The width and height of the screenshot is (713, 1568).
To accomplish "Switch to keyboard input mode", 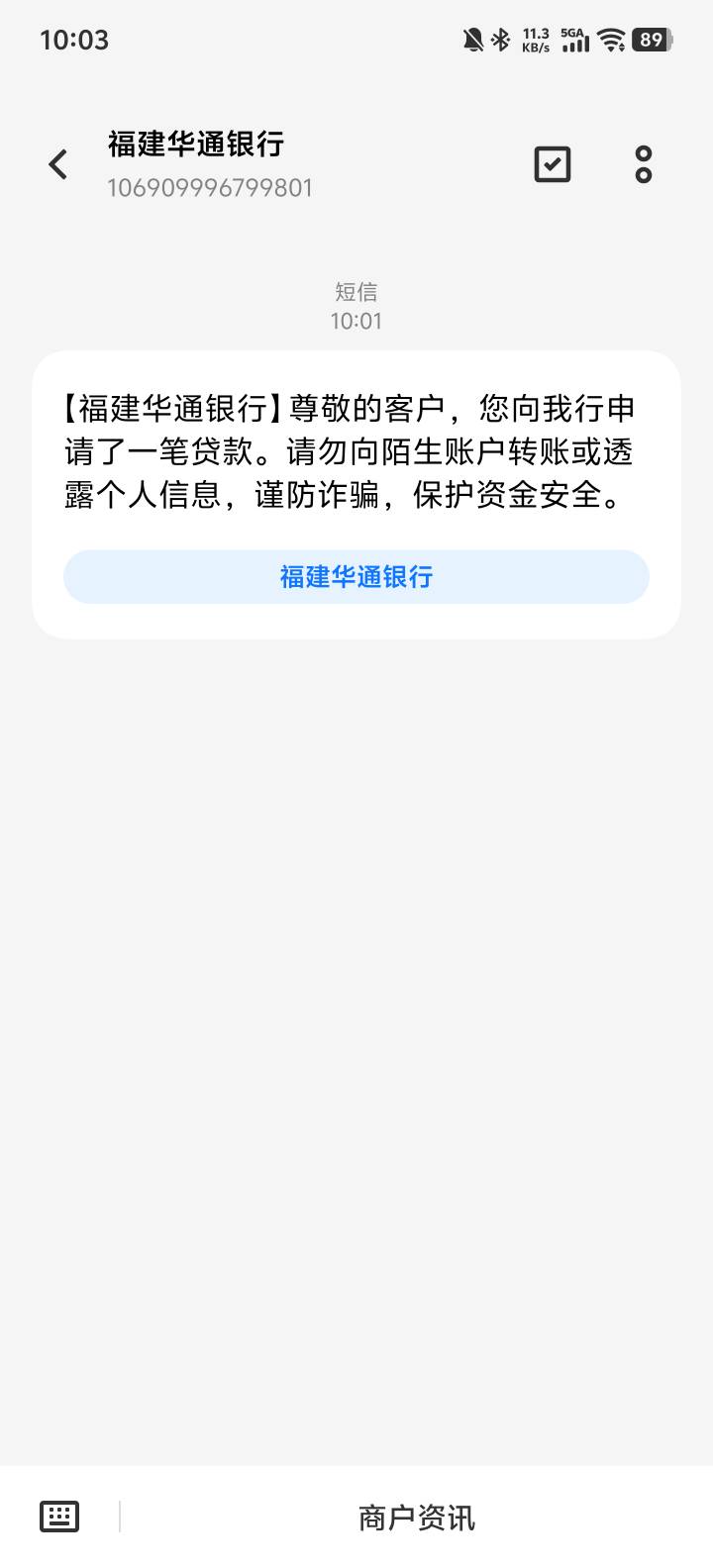I will [59, 1517].
